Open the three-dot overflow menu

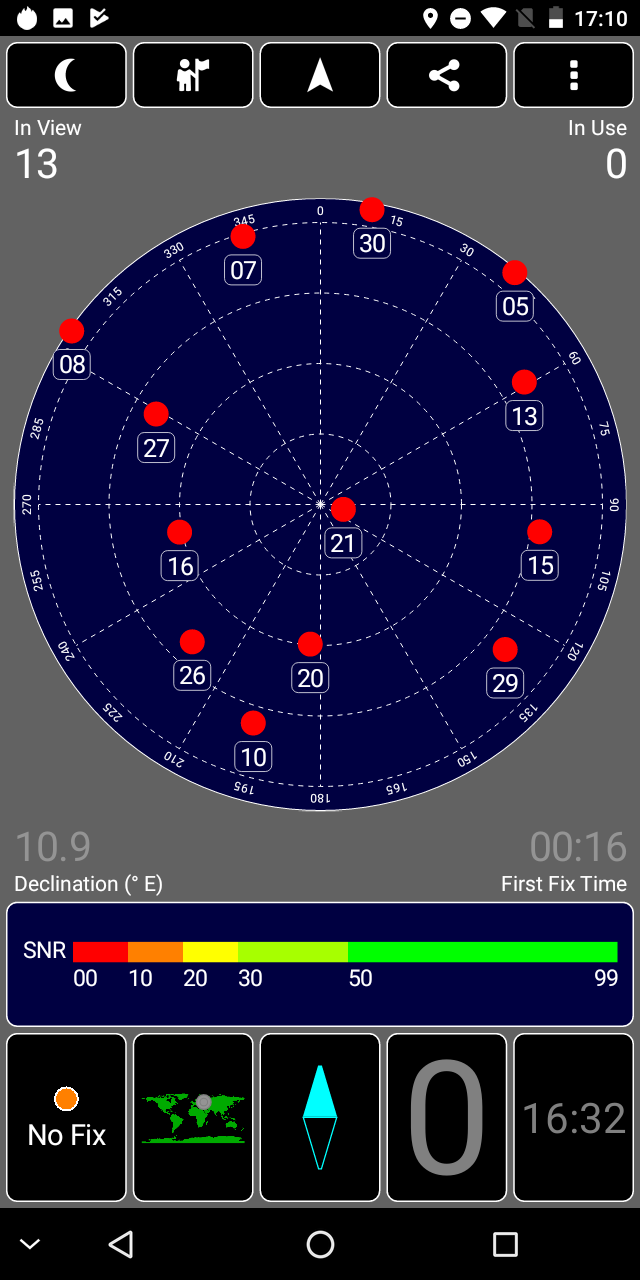coord(573,75)
